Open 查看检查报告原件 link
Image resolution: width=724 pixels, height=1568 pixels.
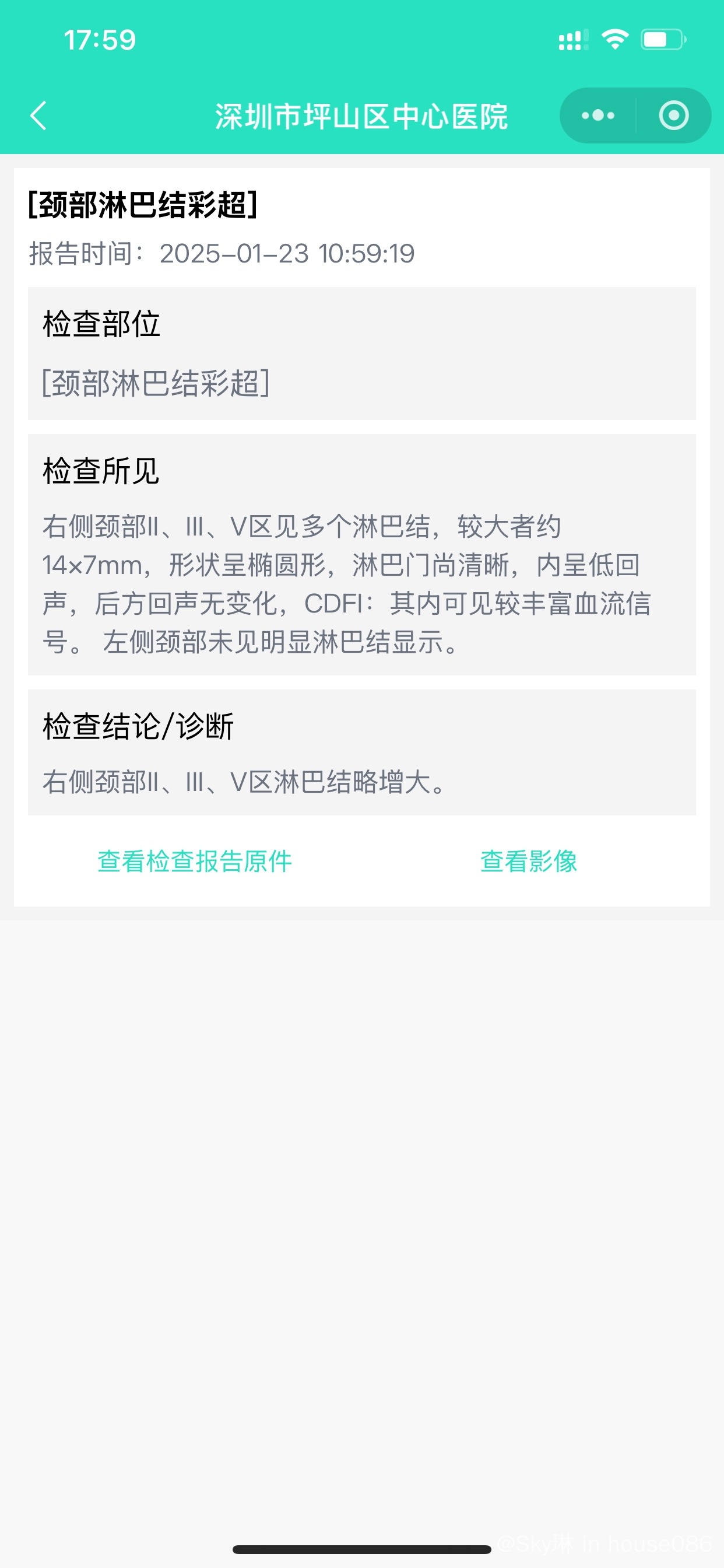[x=195, y=862]
